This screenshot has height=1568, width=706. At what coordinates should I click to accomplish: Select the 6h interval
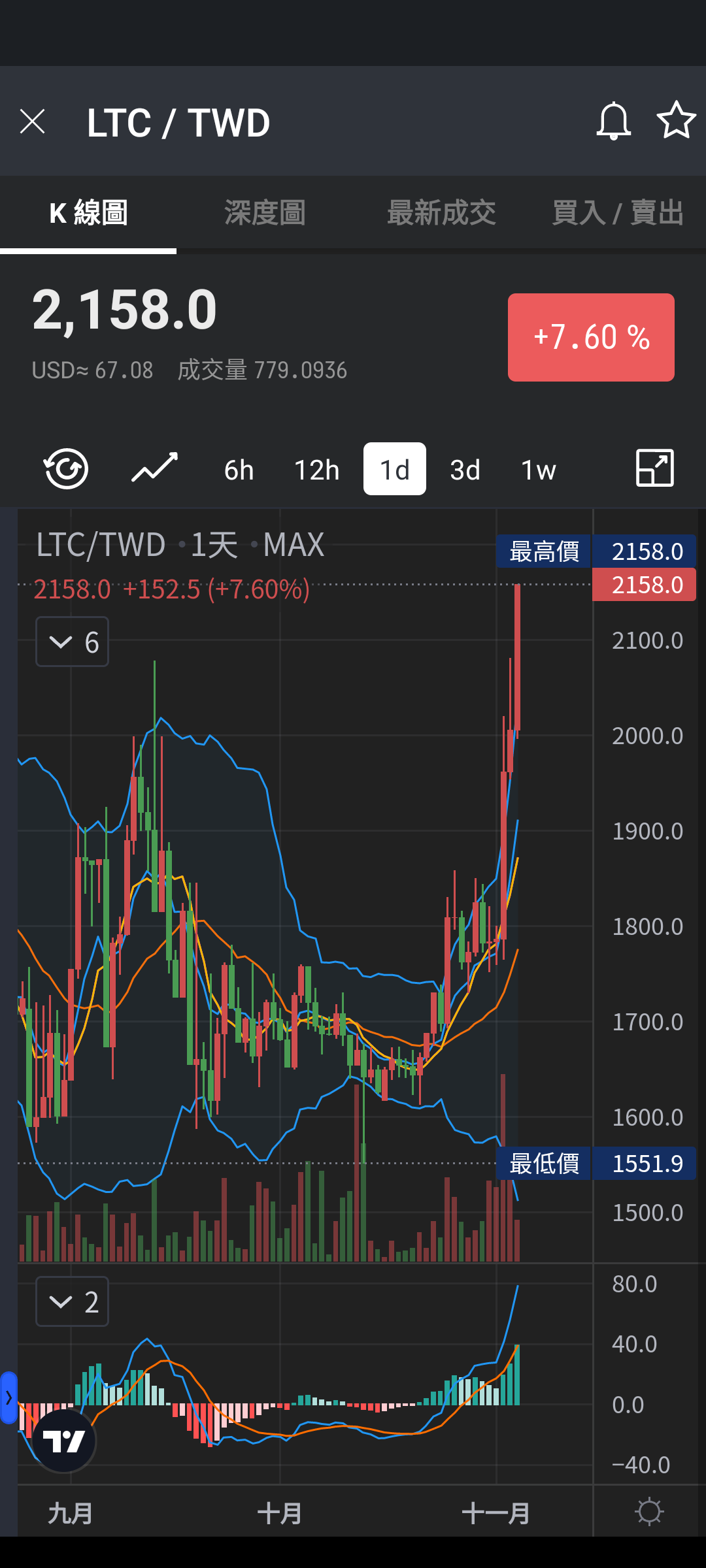point(239,470)
